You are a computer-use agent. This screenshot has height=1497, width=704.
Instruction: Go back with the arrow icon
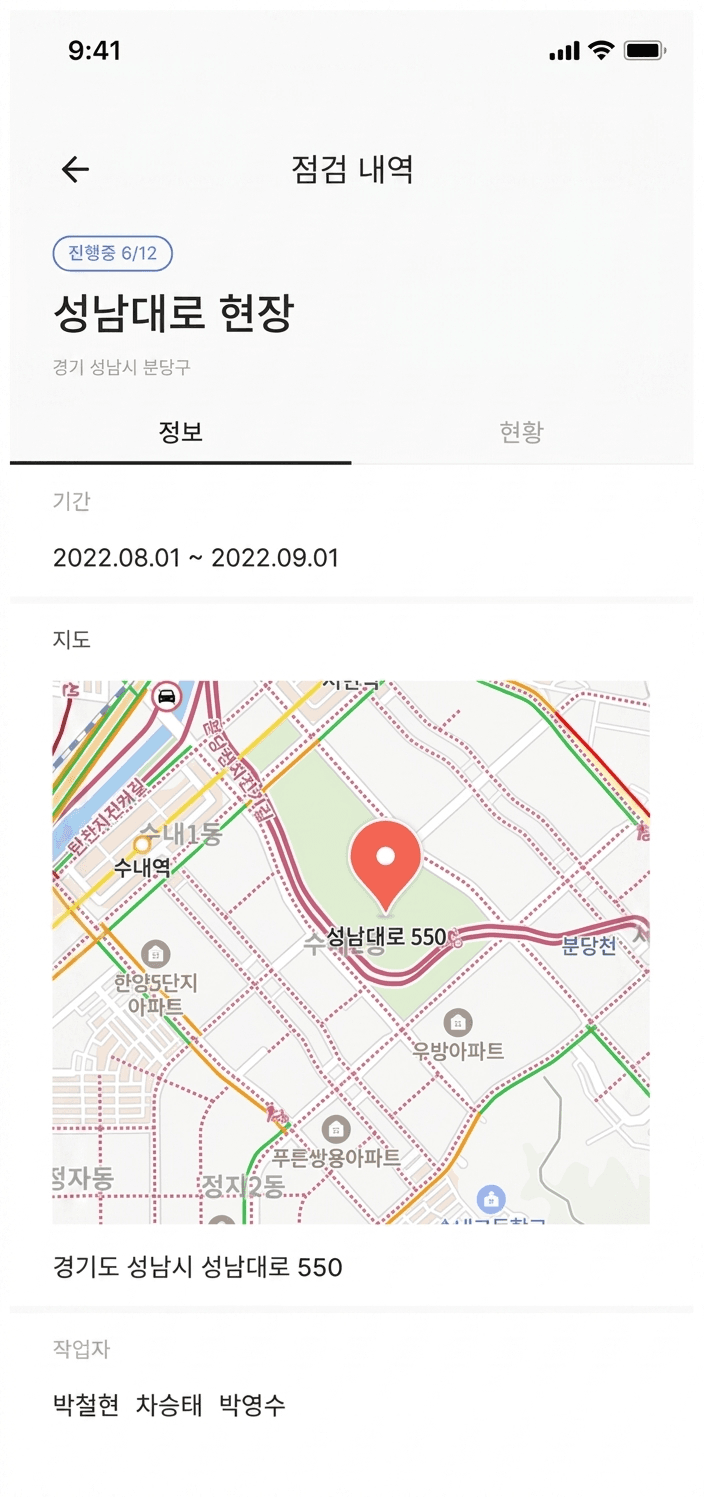pos(76,170)
